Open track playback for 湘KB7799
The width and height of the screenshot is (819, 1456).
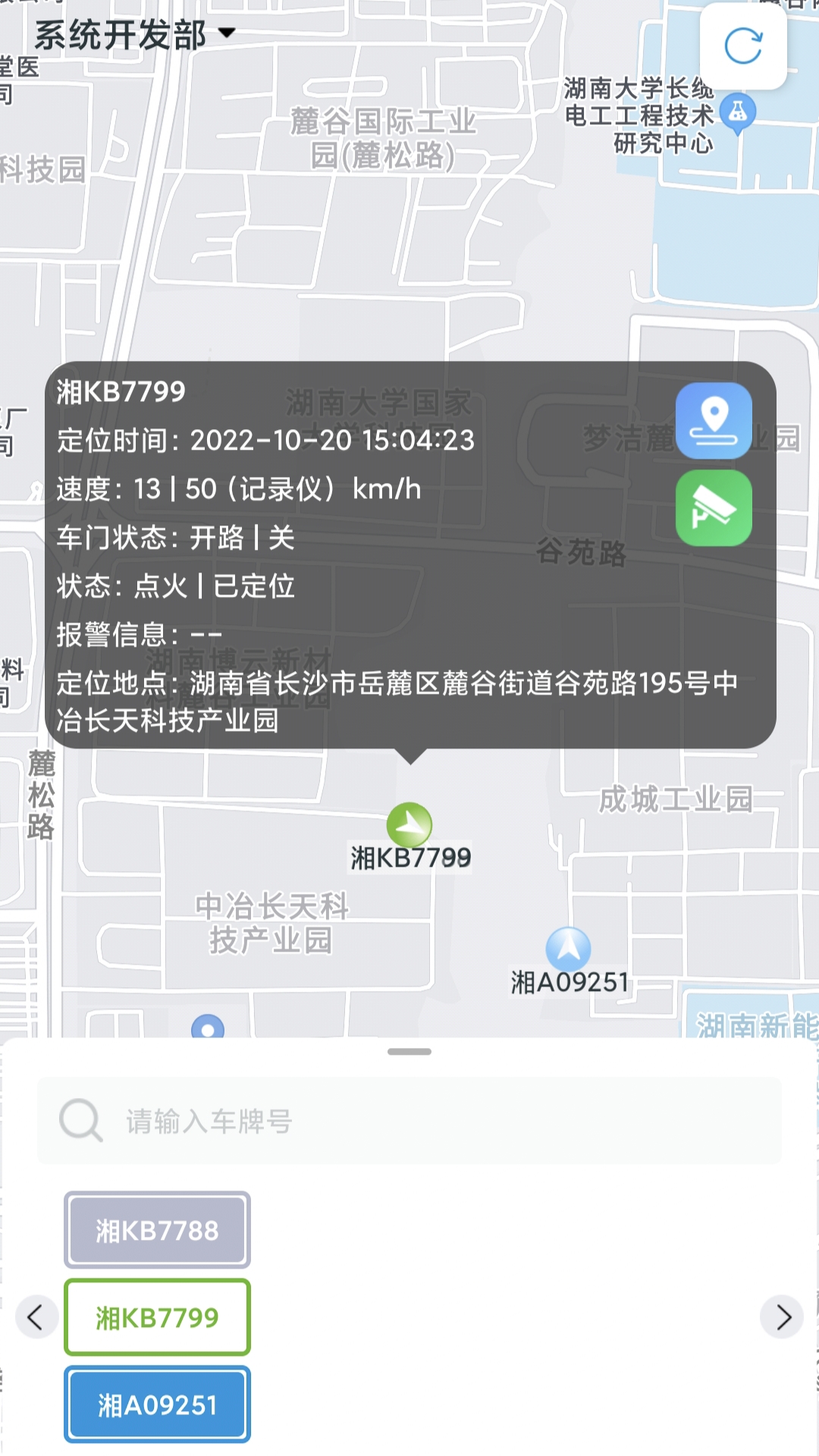(x=713, y=419)
